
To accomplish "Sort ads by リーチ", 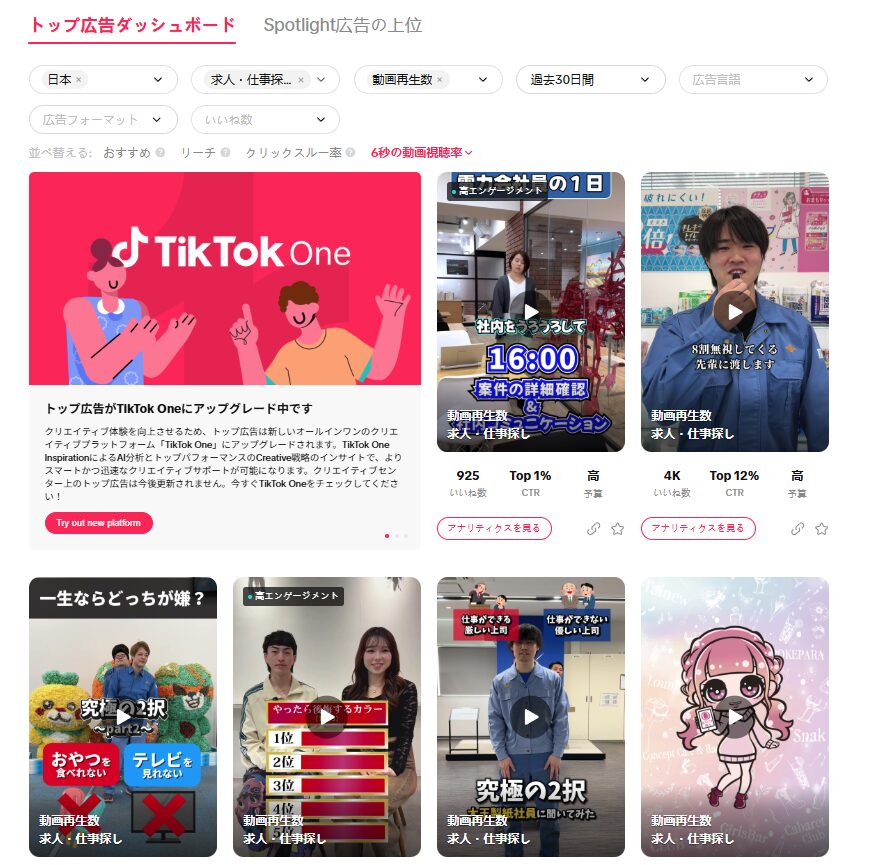I will 197,153.
